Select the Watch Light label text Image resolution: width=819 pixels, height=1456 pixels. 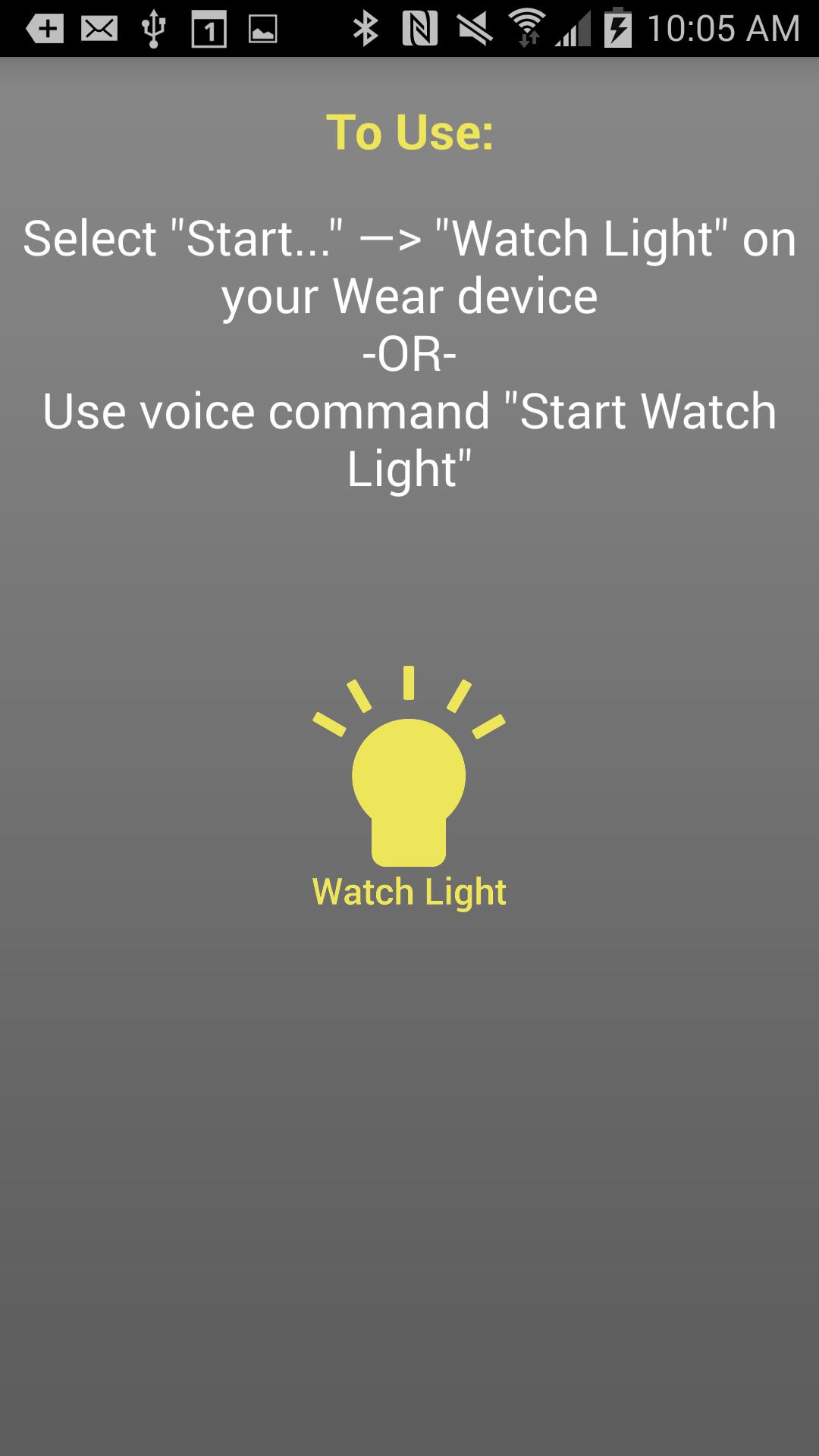pyautogui.click(x=408, y=893)
